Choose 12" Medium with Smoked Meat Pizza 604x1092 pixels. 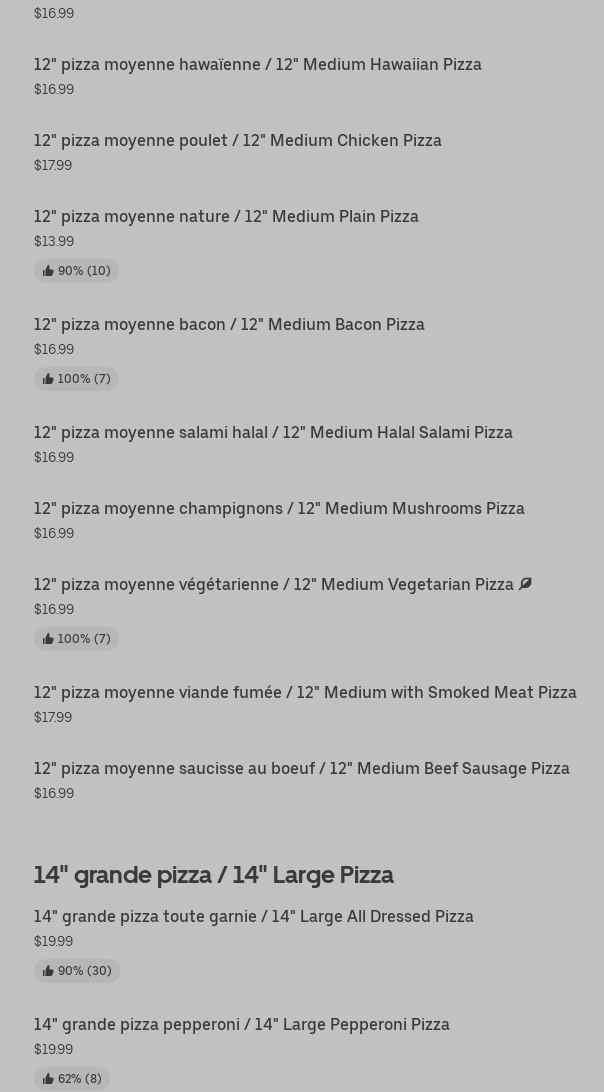coord(305,693)
